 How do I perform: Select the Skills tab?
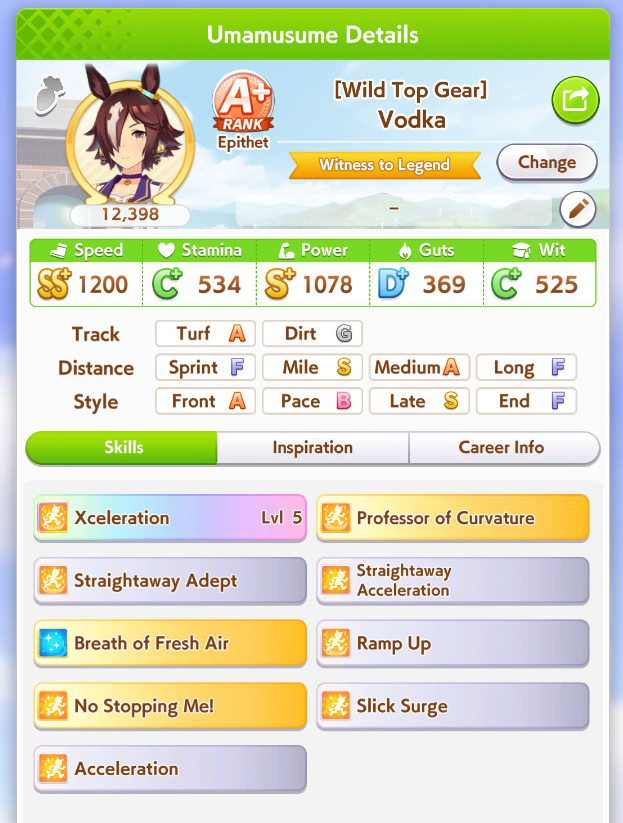tap(122, 448)
